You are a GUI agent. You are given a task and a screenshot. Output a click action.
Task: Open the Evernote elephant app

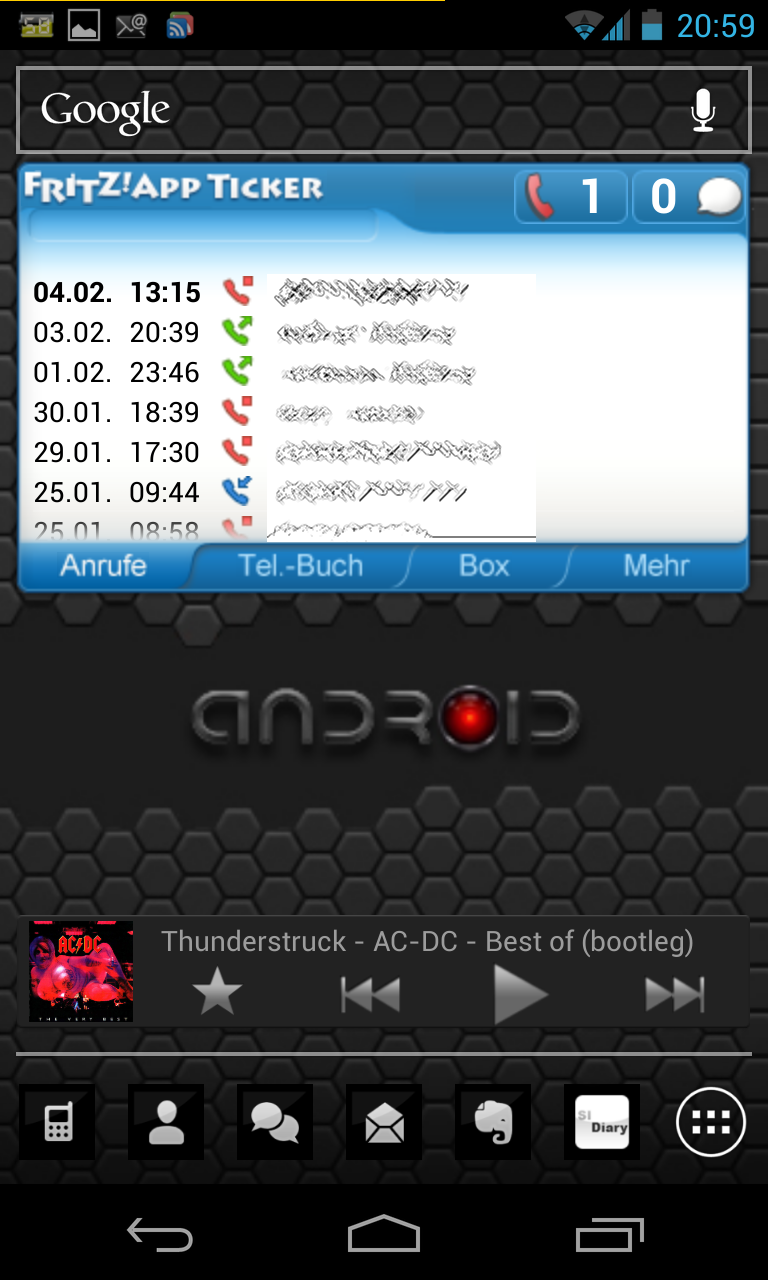pos(493,1122)
